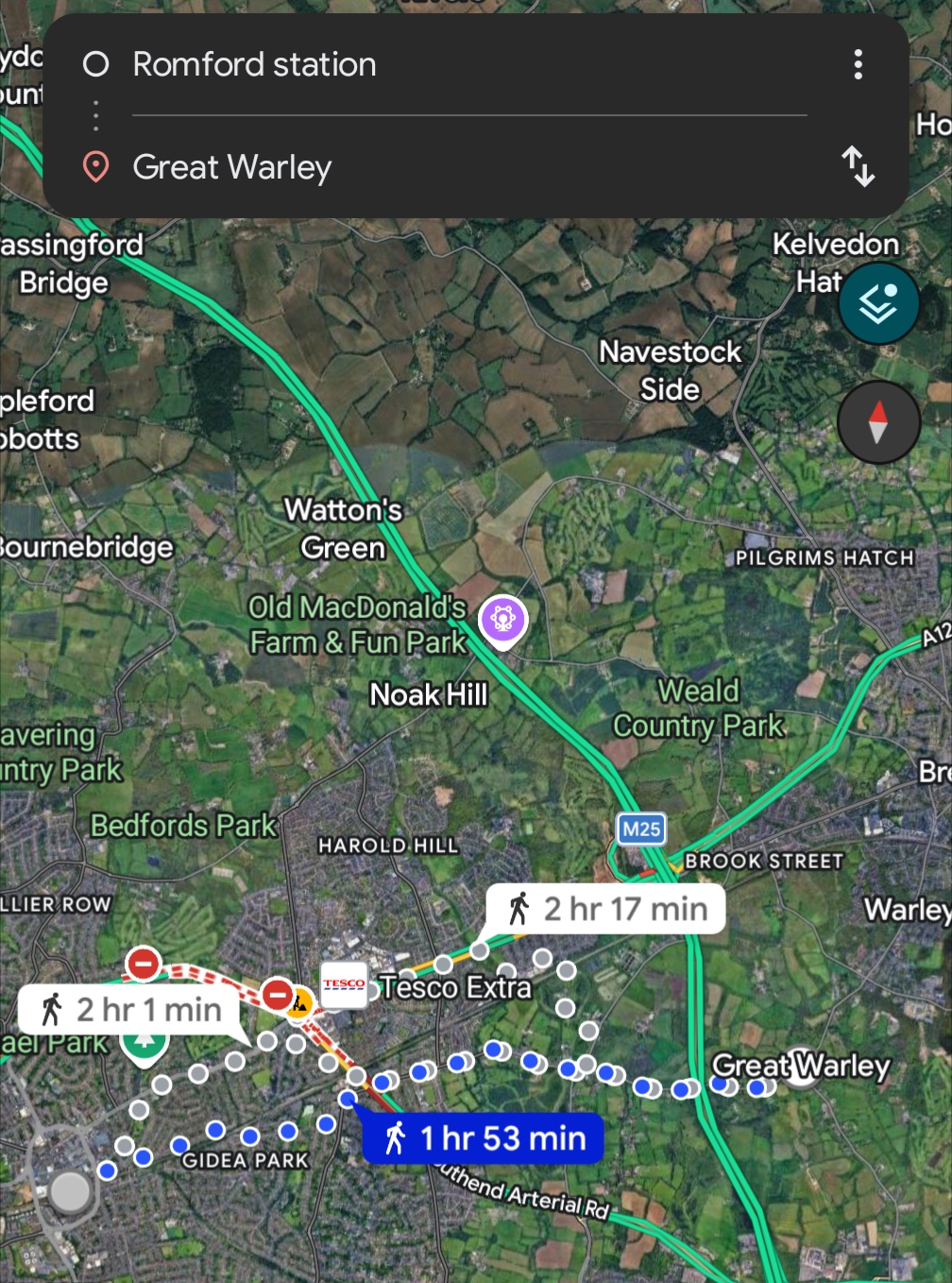This screenshot has width=952, height=1283.
Task: Open the overflow menu for route options
Action: [x=858, y=65]
